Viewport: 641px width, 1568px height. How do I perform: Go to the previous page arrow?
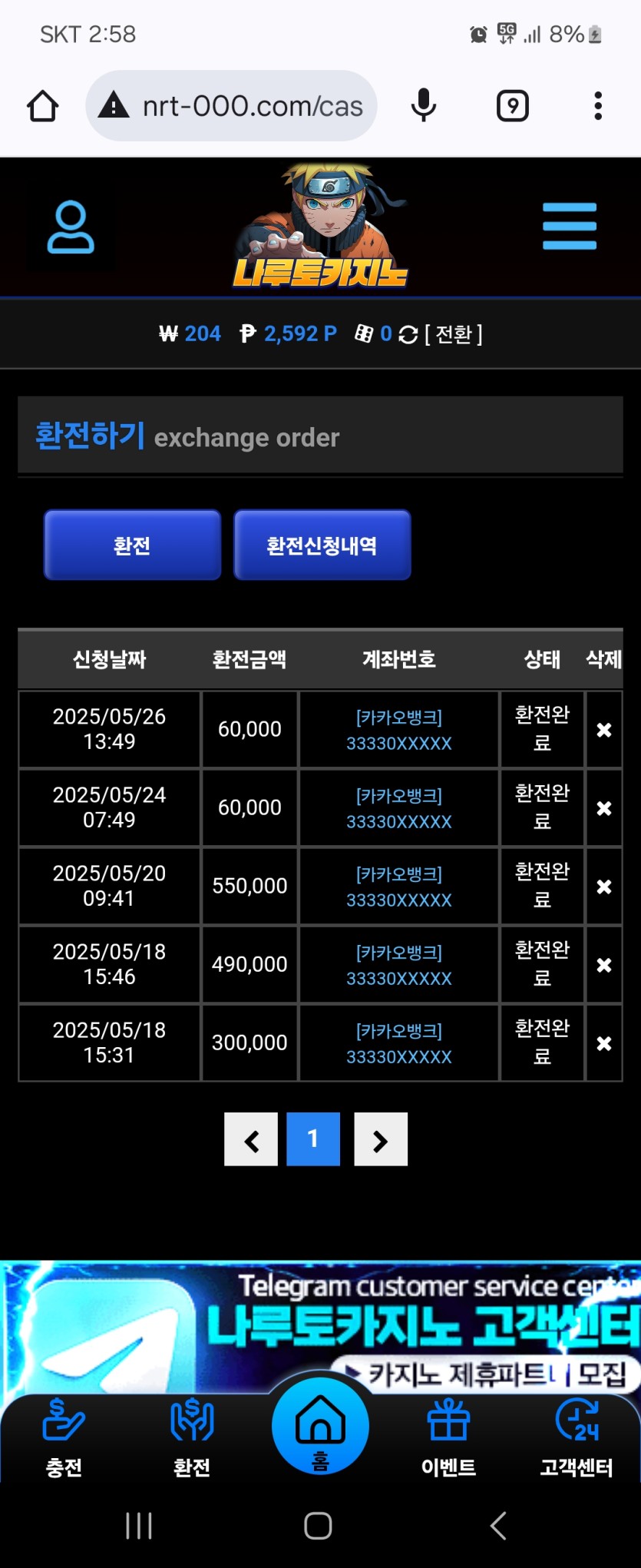251,1139
